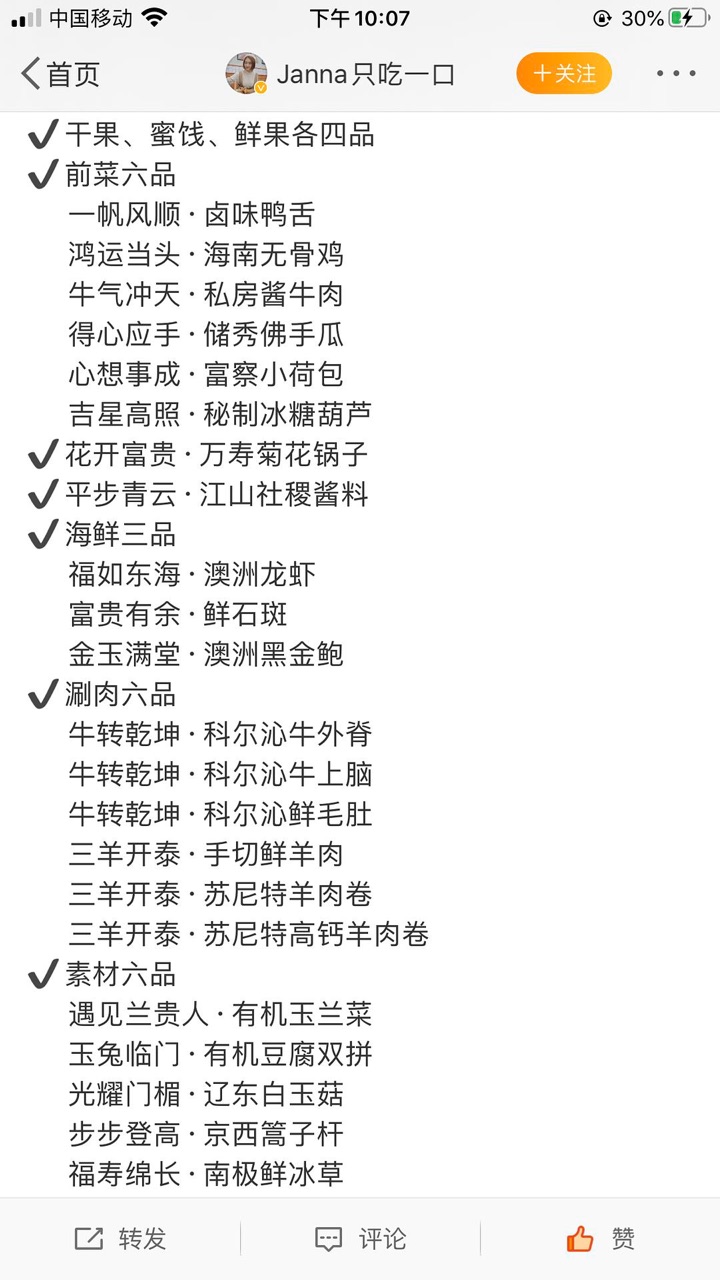Follow this author with 关注 button
The height and width of the screenshot is (1280, 720).
tap(564, 74)
